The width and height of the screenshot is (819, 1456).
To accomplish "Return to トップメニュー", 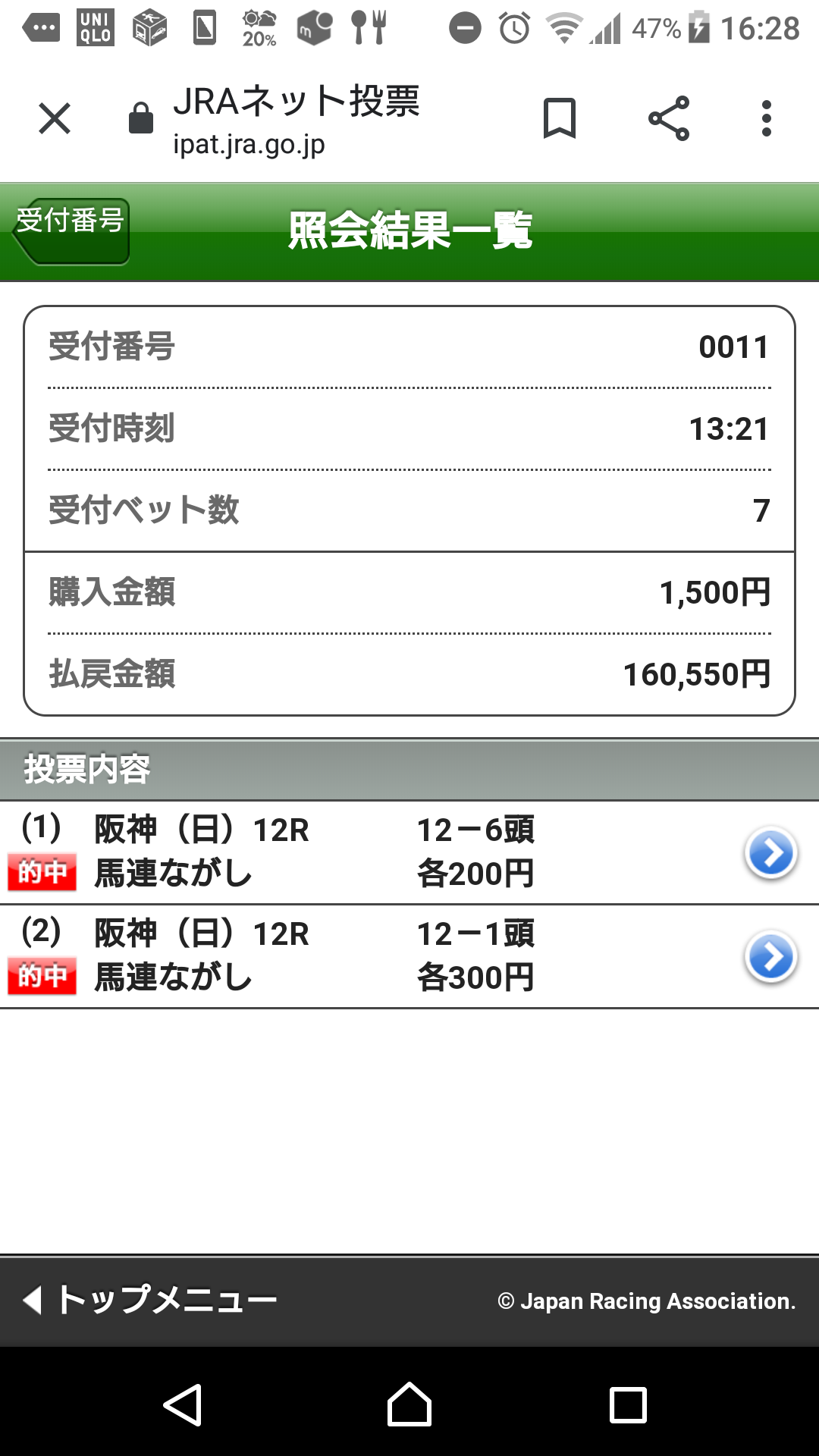I will 149,1300.
